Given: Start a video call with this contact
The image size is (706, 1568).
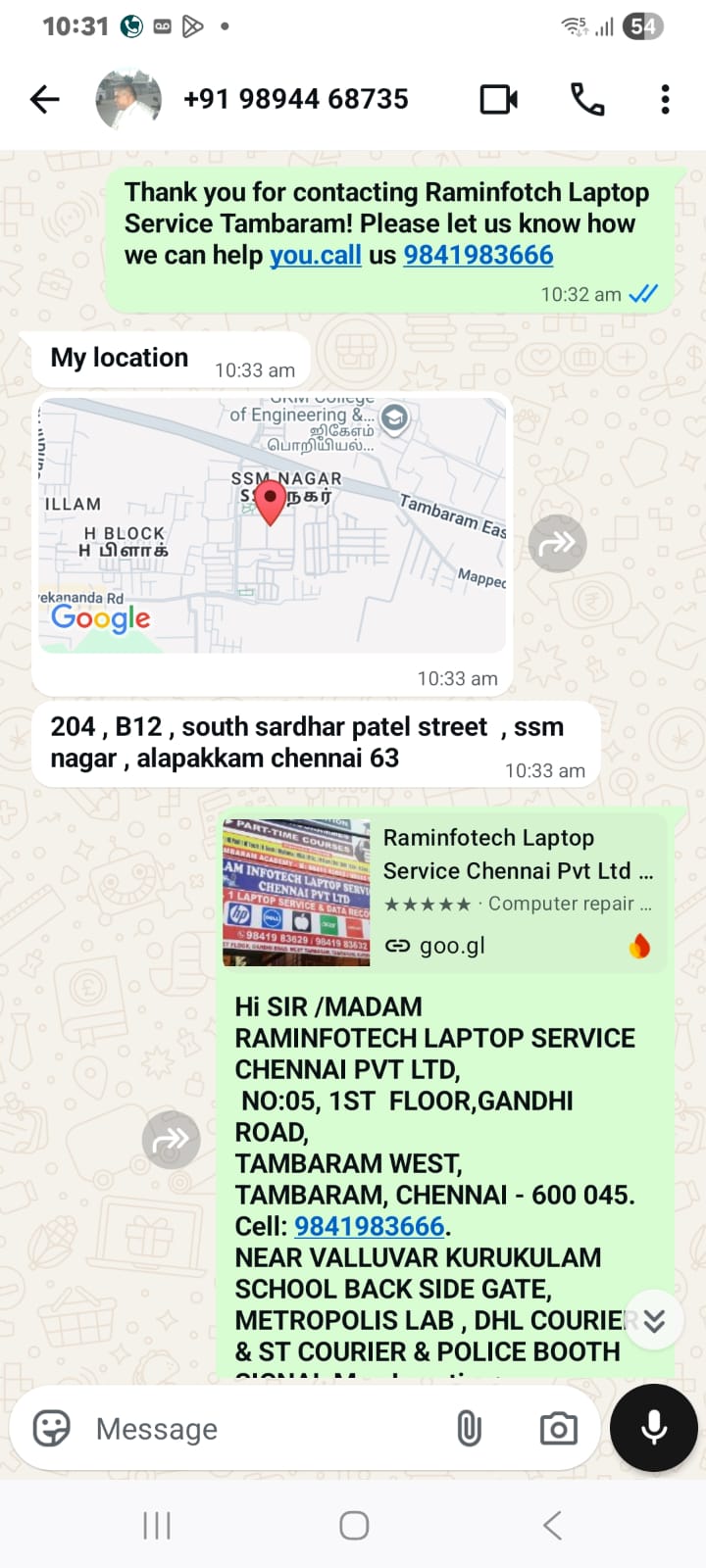Looking at the screenshot, I should point(498,99).
